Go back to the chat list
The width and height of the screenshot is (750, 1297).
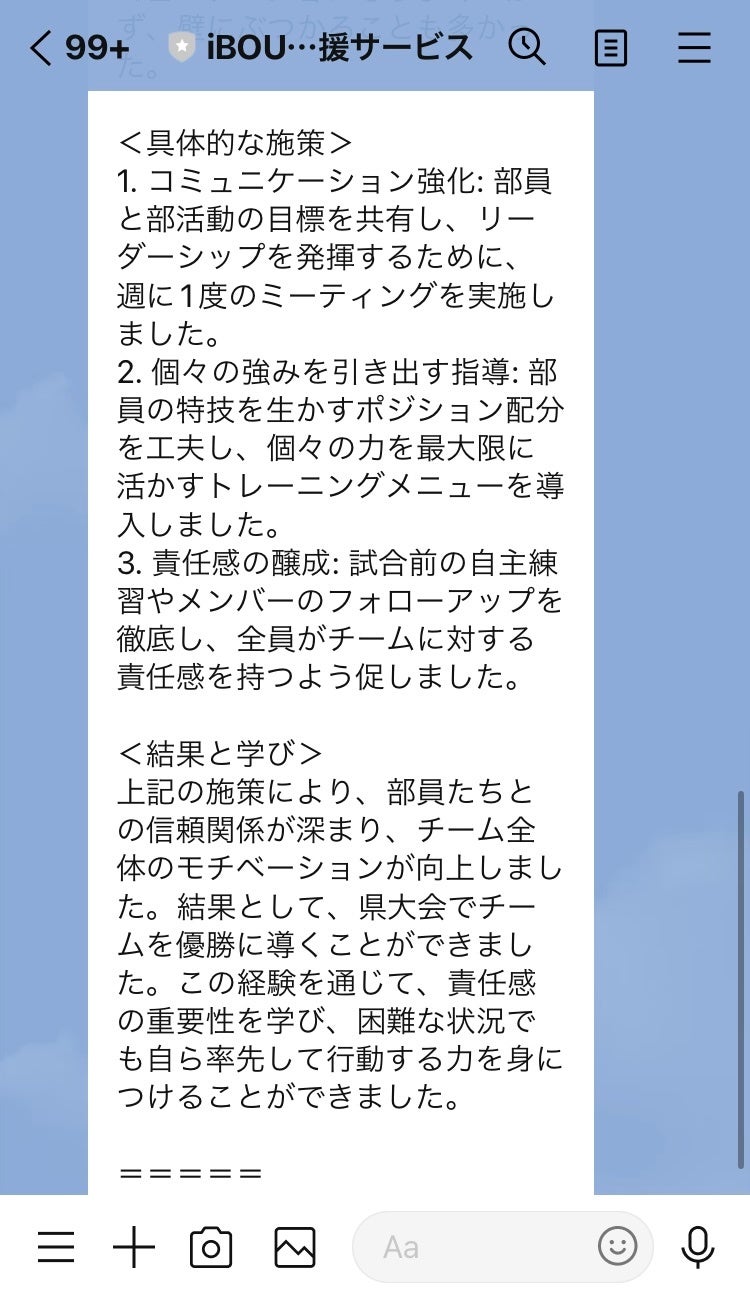tap(40, 47)
